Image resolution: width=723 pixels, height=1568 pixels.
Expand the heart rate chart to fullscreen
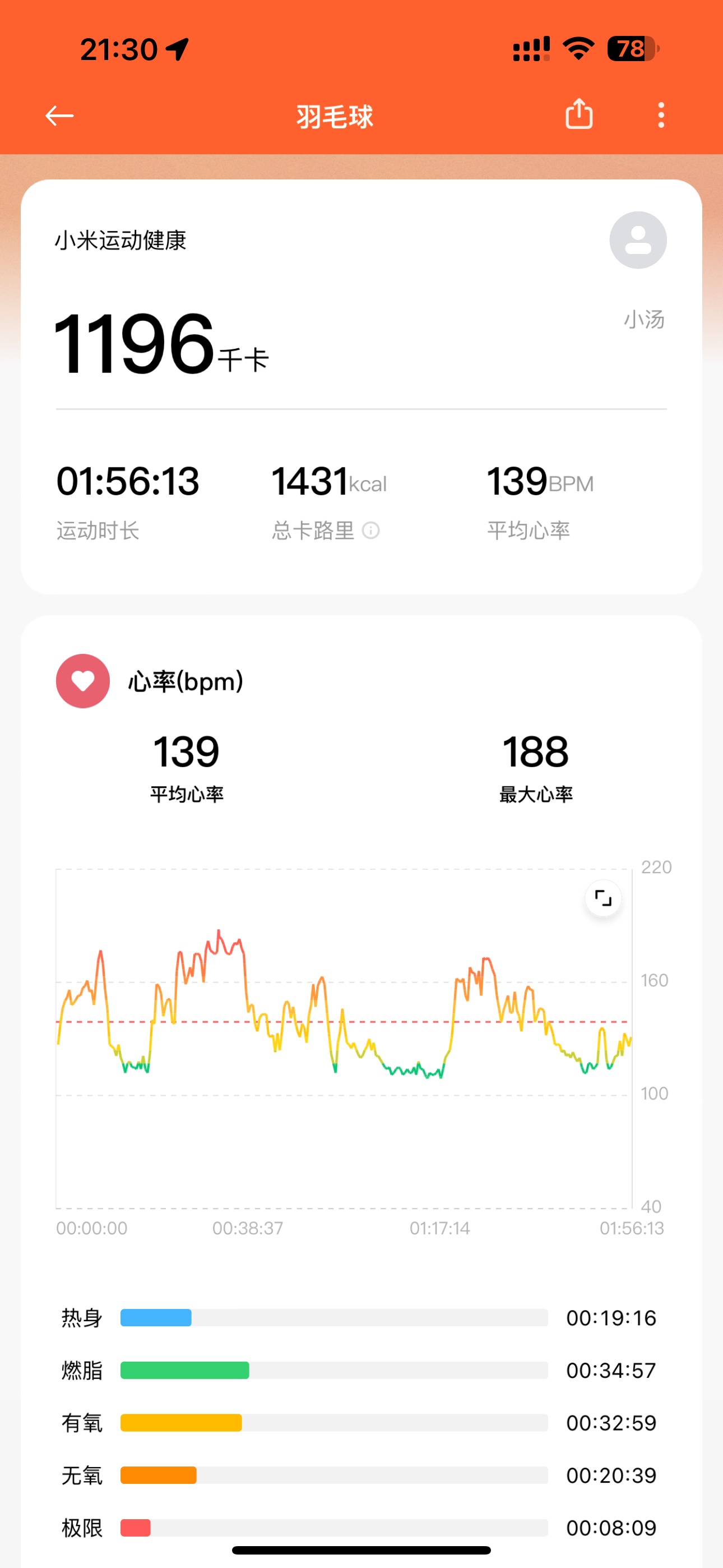(x=603, y=898)
